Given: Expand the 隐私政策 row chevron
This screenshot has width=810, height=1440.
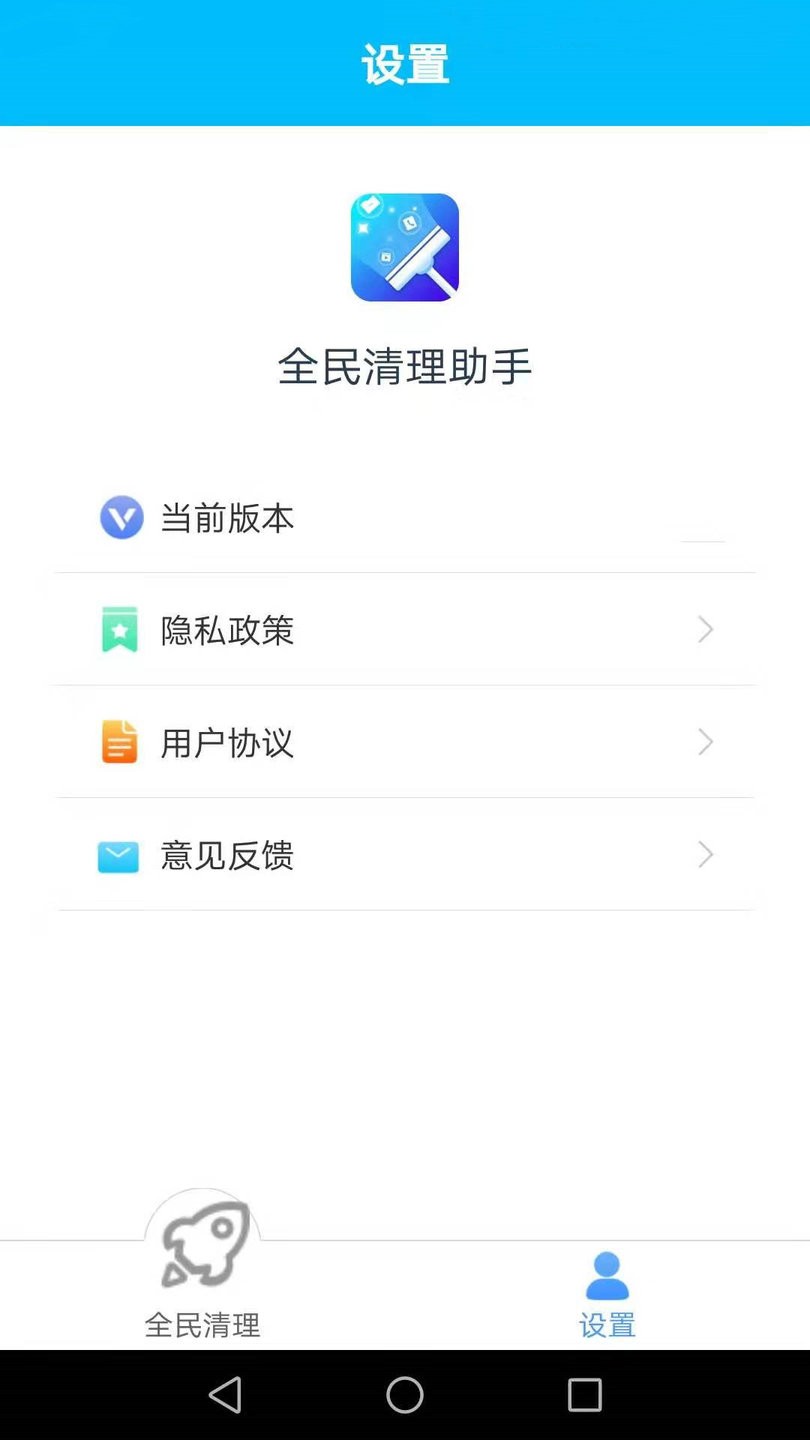Looking at the screenshot, I should pyautogui.click(x=705, y=629).
